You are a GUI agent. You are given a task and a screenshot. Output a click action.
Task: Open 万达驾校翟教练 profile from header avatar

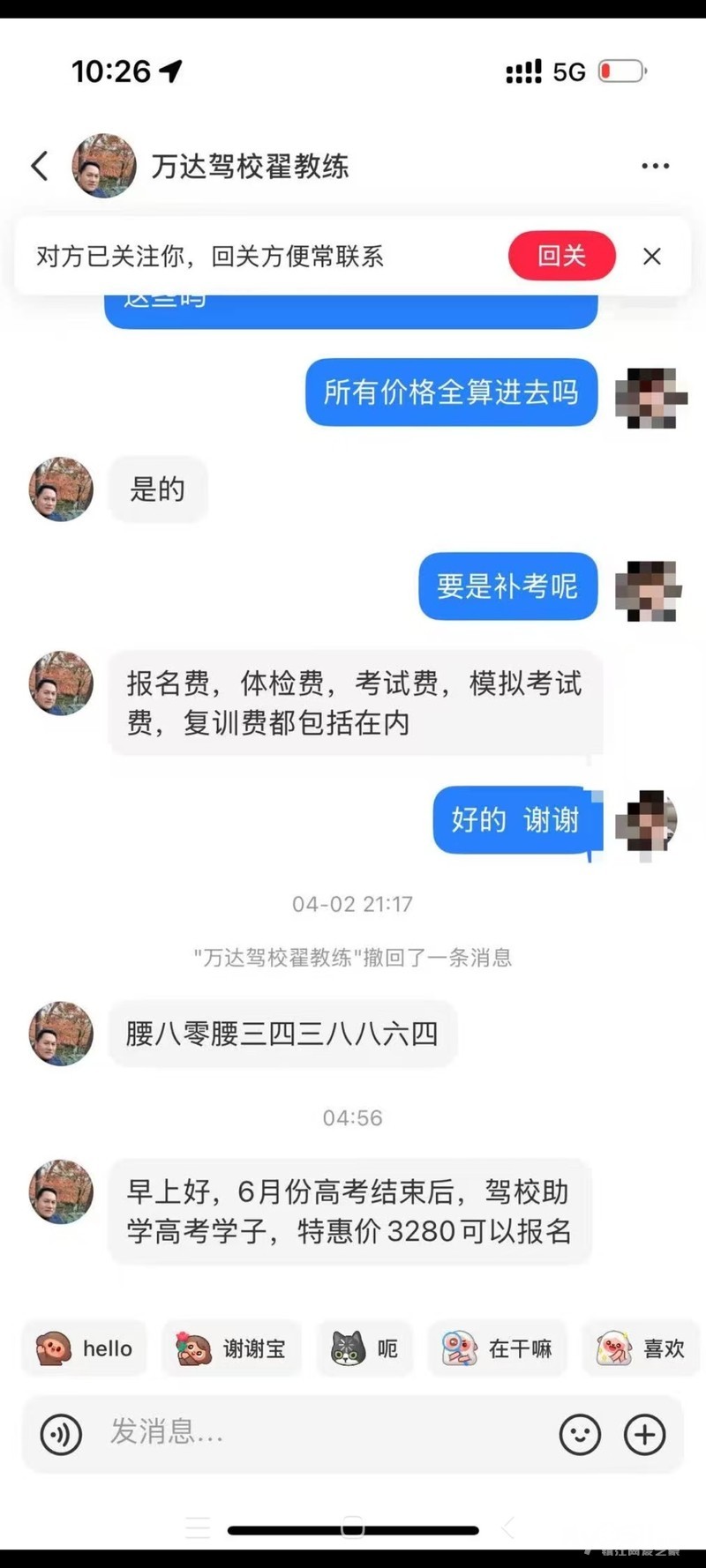pos(104,166)
